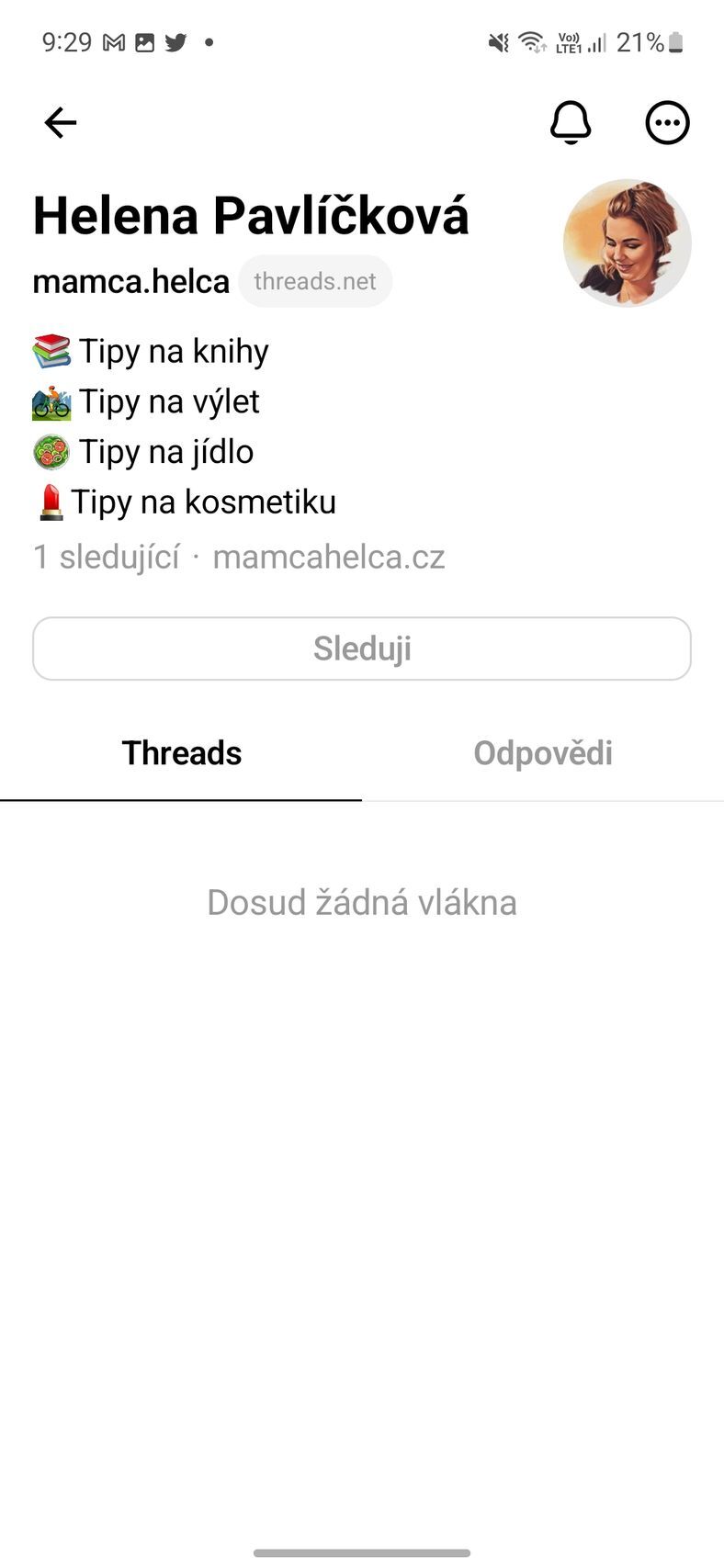The width and height of the screenshot is (724, 1568).
Task: Open the three-dot options menu
Action: pyautogui.click(x=668, y=122)
